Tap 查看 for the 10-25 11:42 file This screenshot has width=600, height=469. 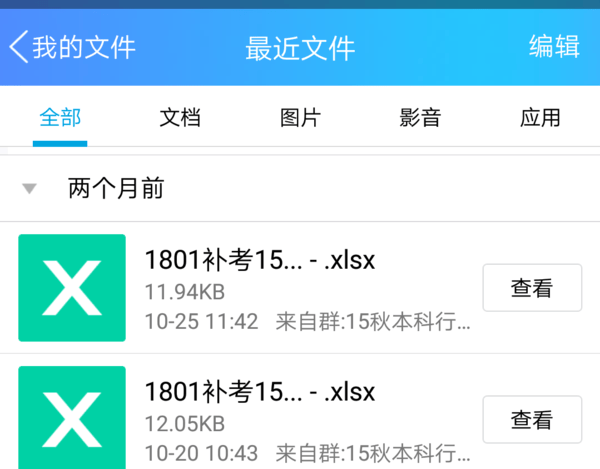[x=531, y=288]
